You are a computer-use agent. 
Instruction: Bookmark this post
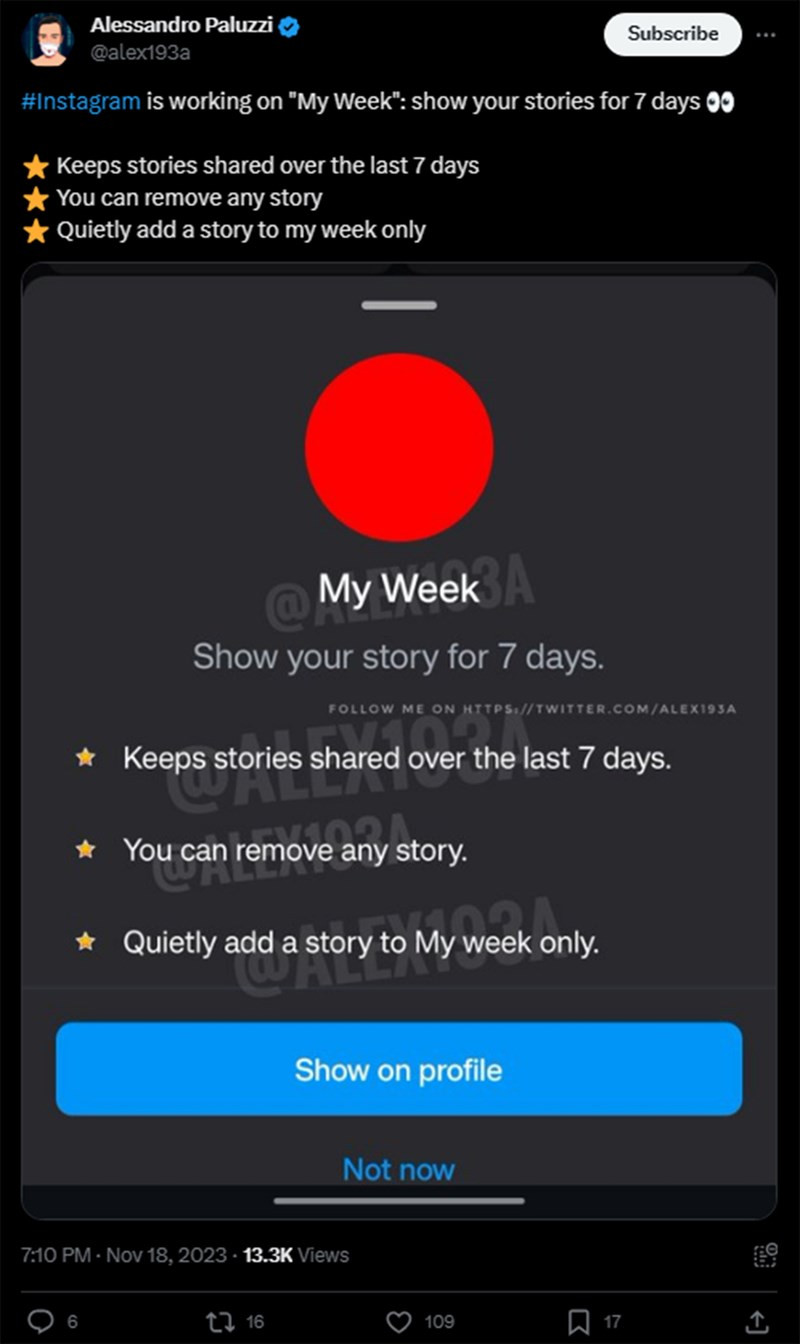[578, 1321]
